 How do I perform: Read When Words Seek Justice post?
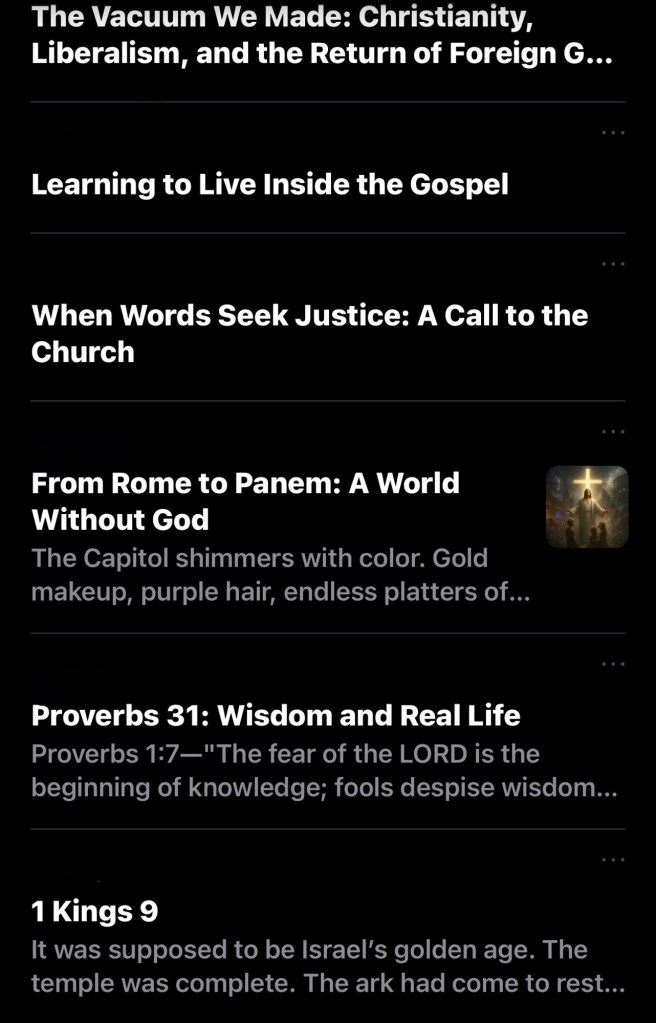[x=310, y=333]
